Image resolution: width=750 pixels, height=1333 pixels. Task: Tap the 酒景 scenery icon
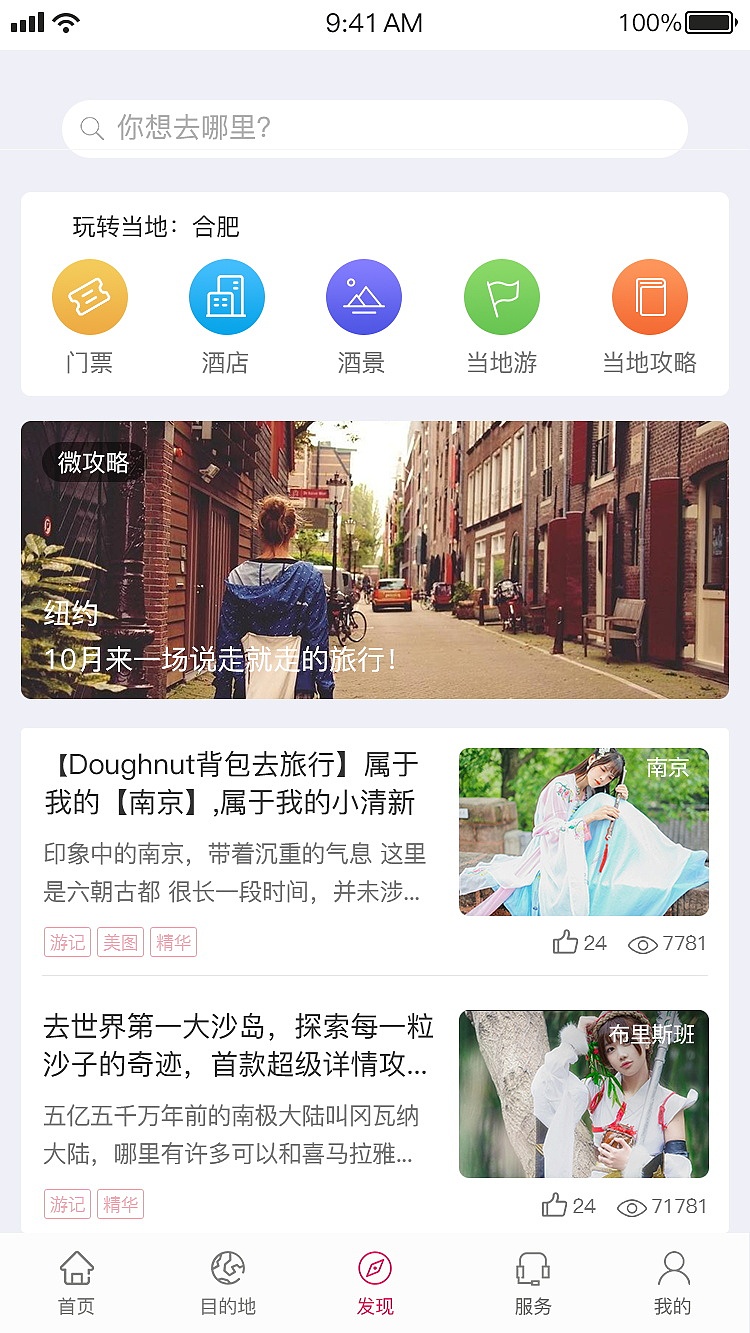click(x=364, y=296)
